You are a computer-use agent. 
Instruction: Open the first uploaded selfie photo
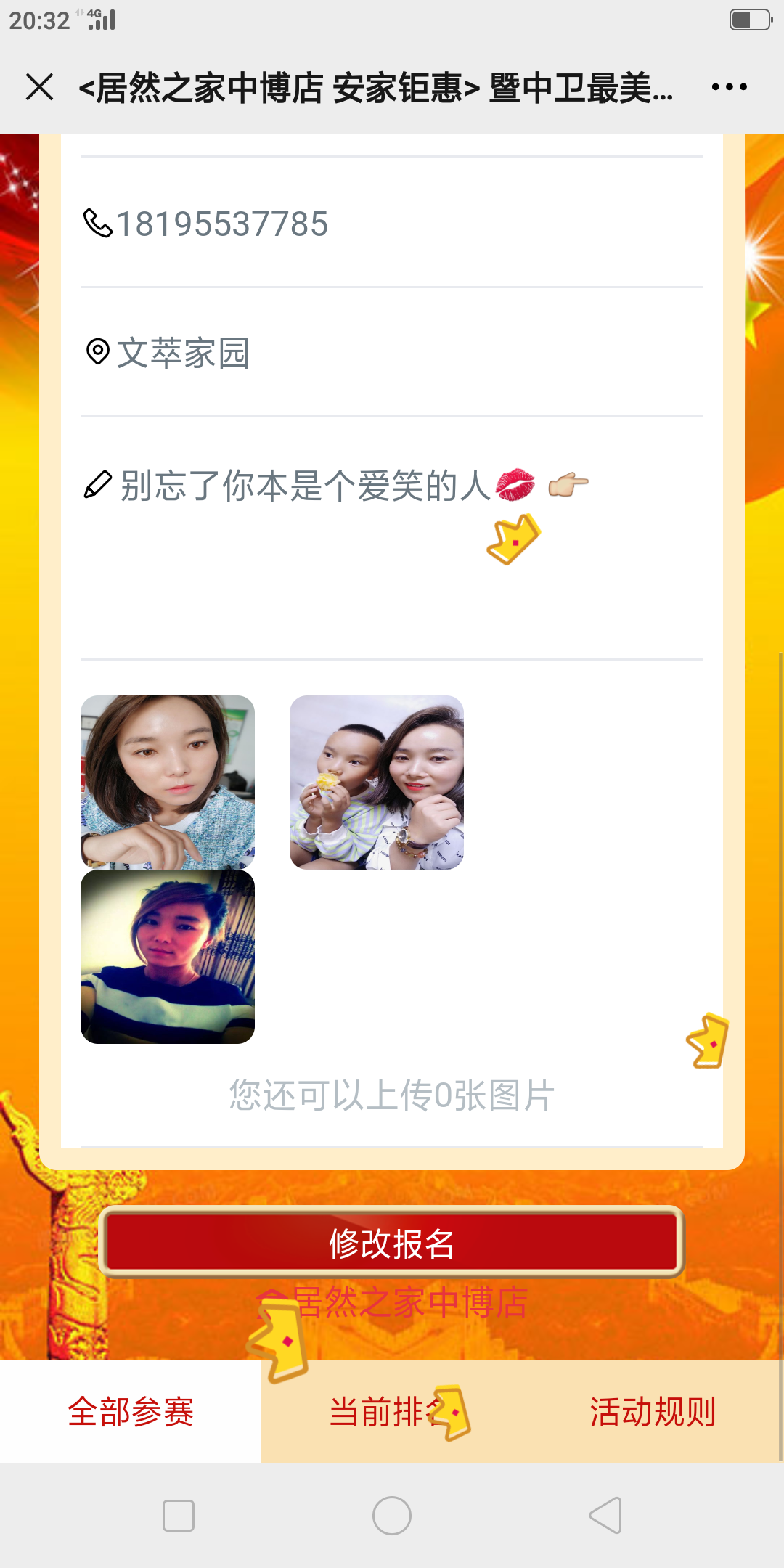[168, 782]
